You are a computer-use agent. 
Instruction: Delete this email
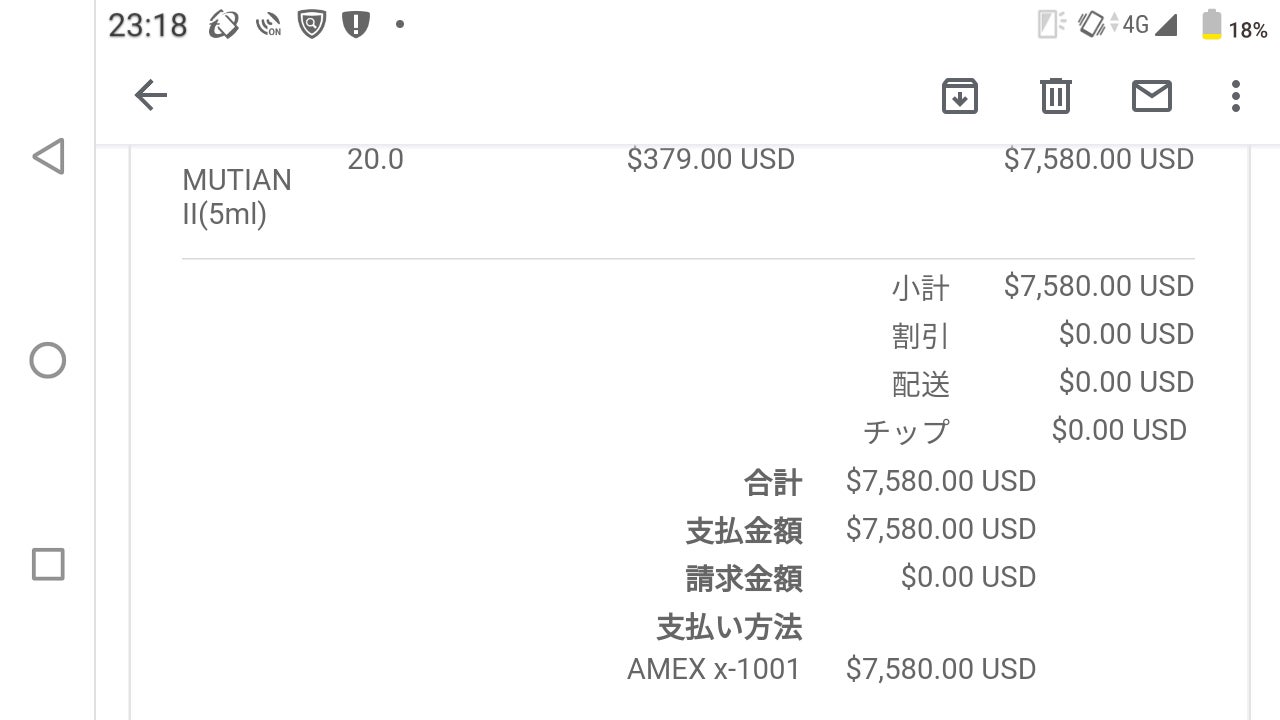tap(1055, 96)
